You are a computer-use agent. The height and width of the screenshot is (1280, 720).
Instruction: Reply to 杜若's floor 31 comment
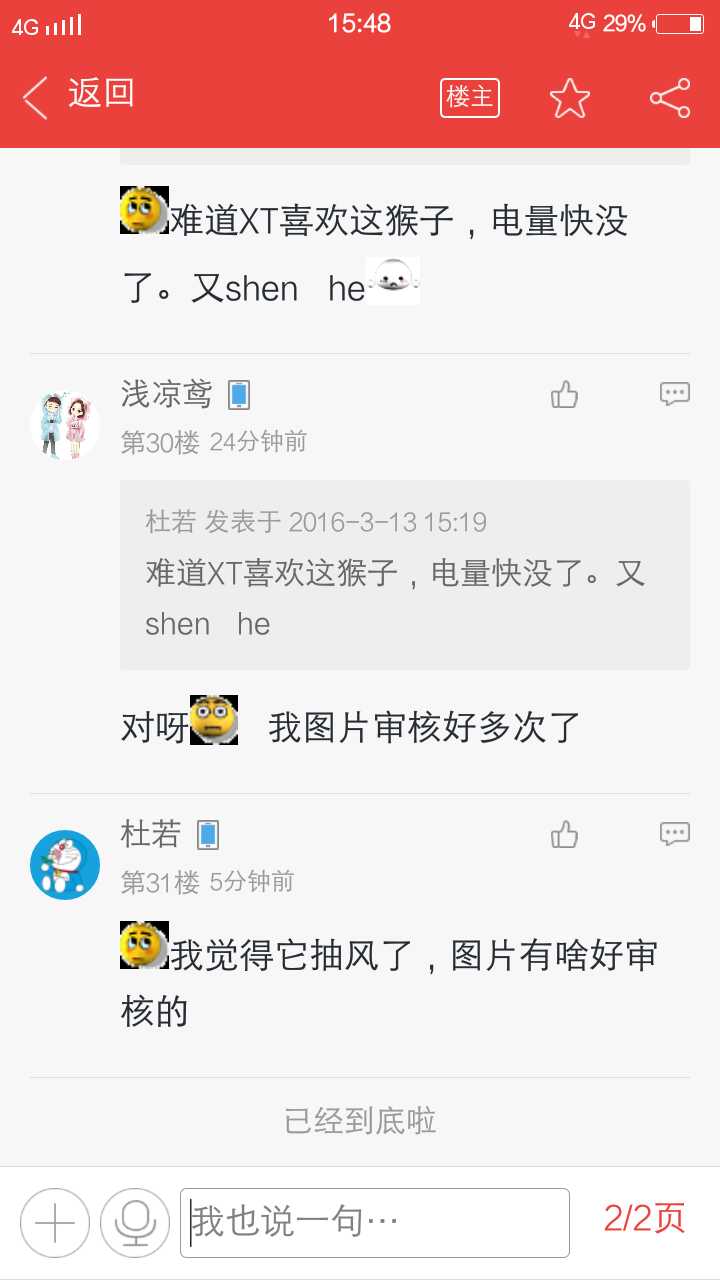pos(675,835)
